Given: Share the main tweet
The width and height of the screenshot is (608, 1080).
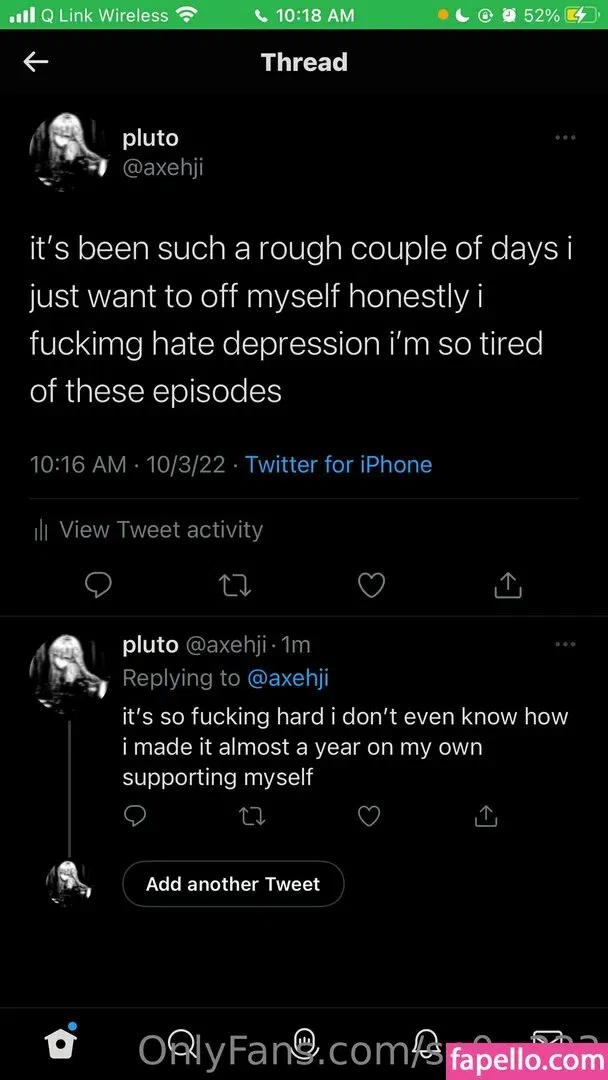Looking at the screenshot, I should click(508, 585).
